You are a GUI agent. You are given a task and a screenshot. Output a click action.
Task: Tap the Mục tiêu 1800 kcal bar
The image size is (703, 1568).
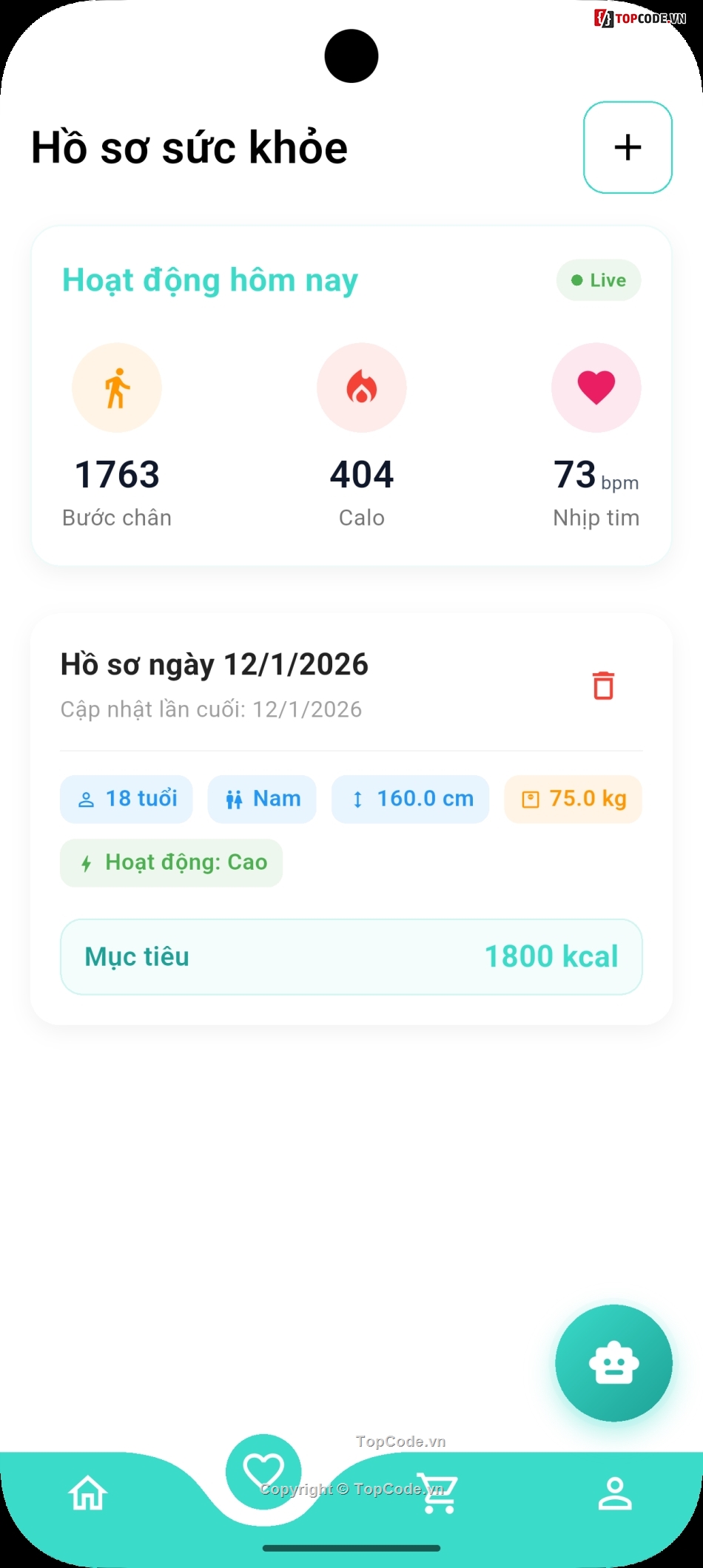coord(351,956)
